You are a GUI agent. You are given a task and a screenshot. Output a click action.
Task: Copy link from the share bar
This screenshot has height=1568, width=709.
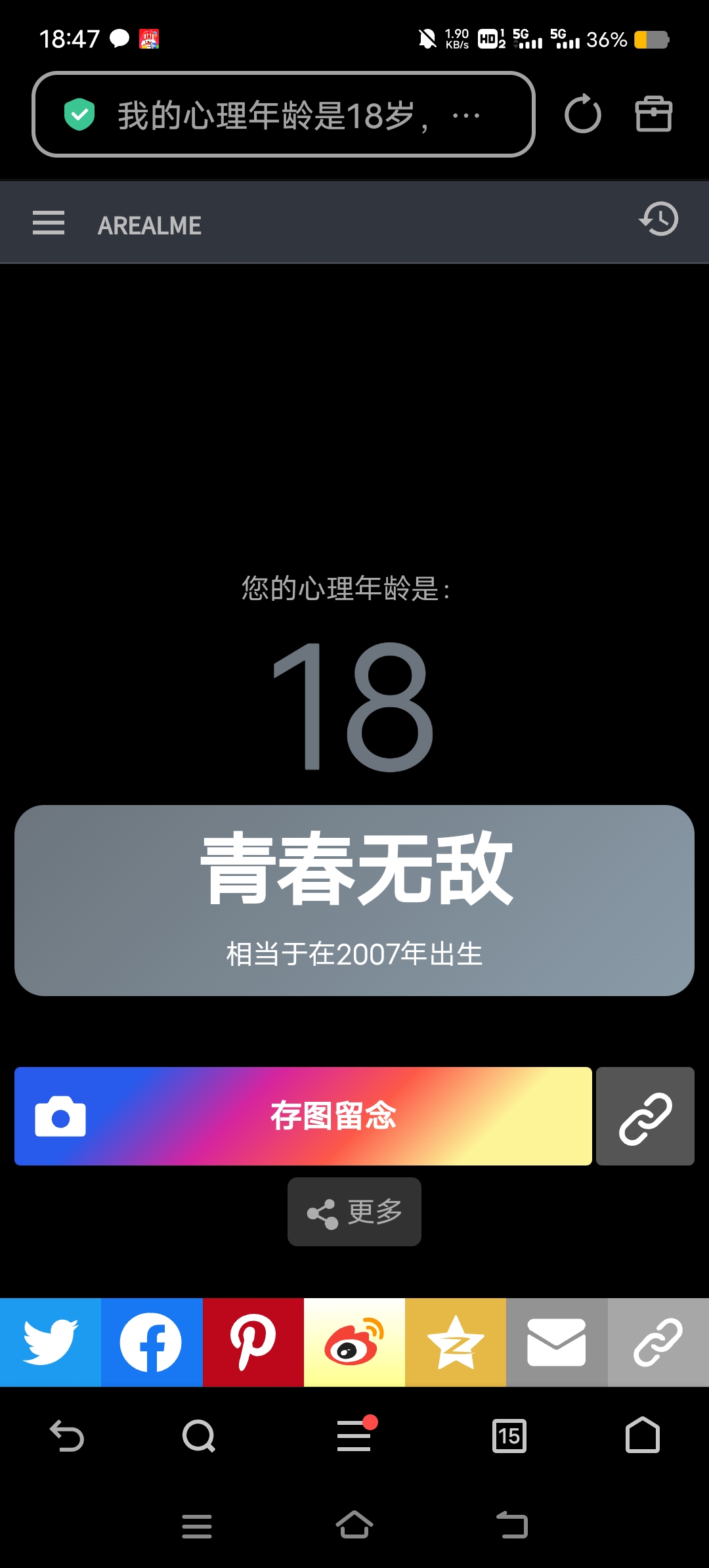658,1342
